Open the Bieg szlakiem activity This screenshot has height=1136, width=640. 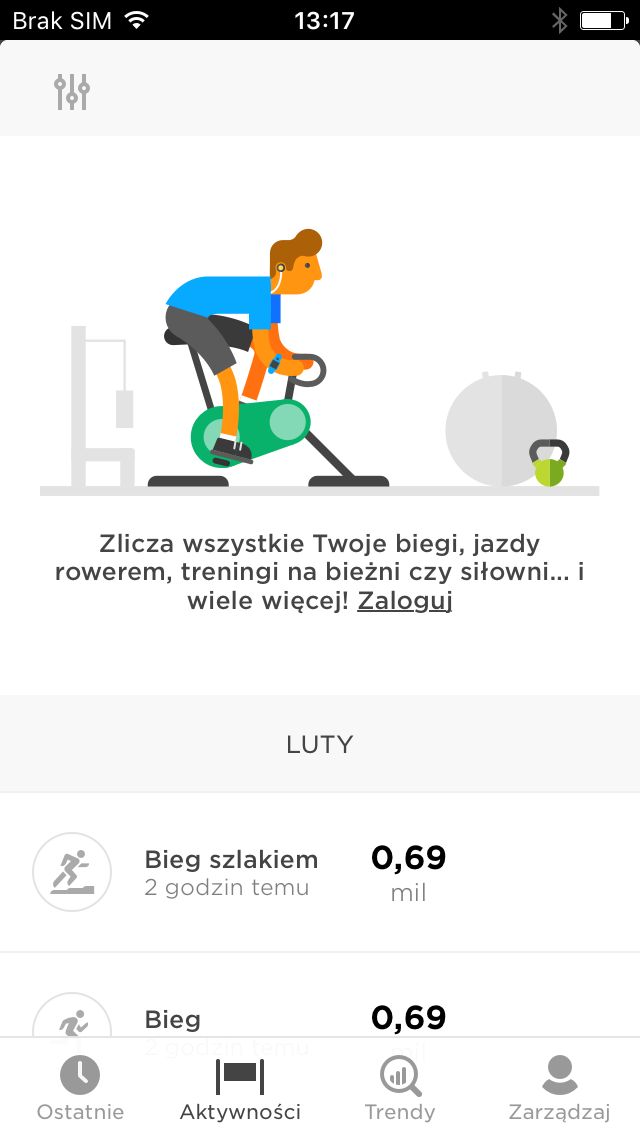320,872
